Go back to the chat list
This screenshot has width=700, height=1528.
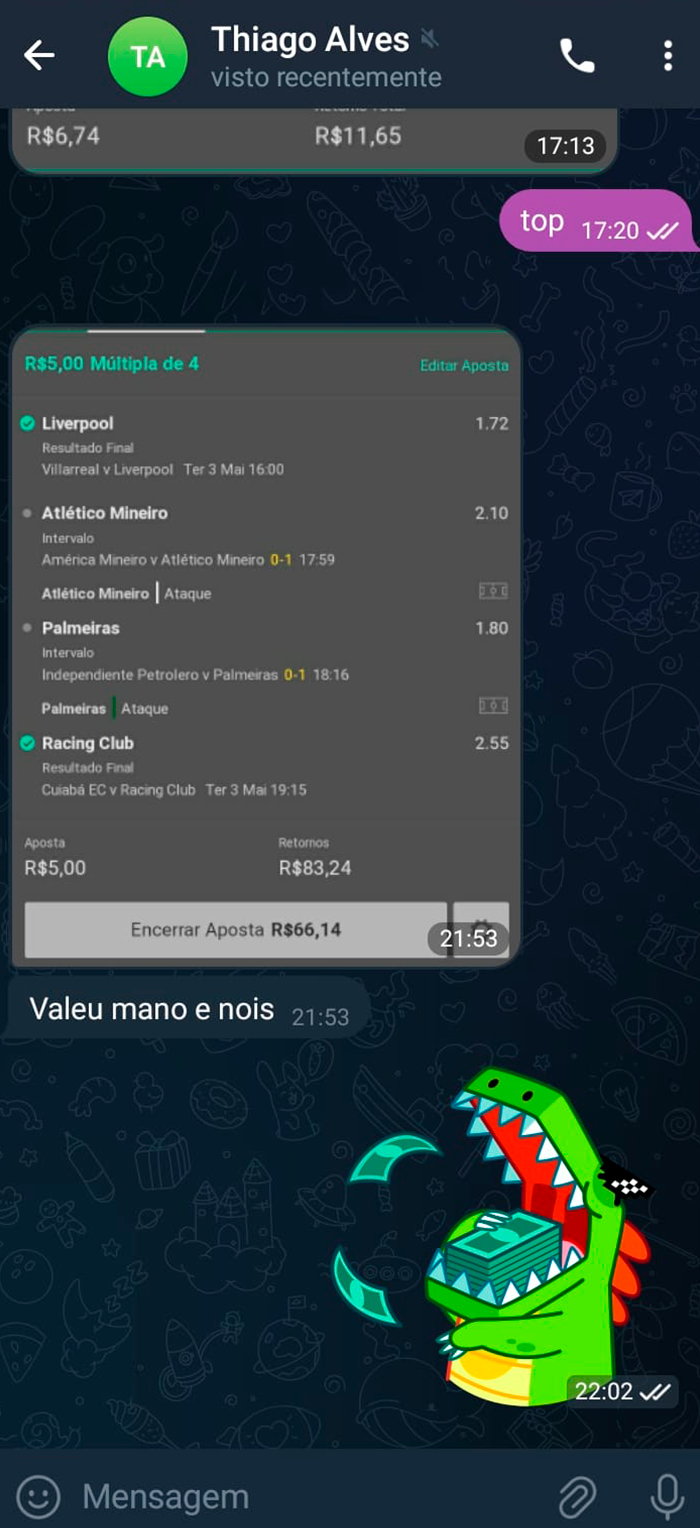39,56
